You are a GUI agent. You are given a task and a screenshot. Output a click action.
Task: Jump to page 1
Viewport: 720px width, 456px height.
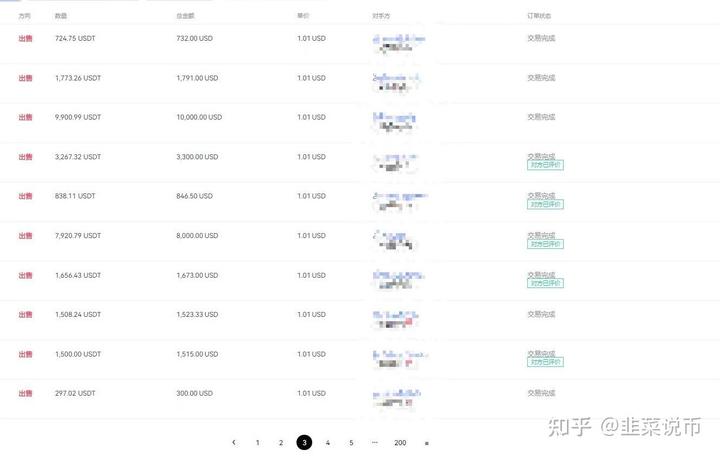coord(257,442)
